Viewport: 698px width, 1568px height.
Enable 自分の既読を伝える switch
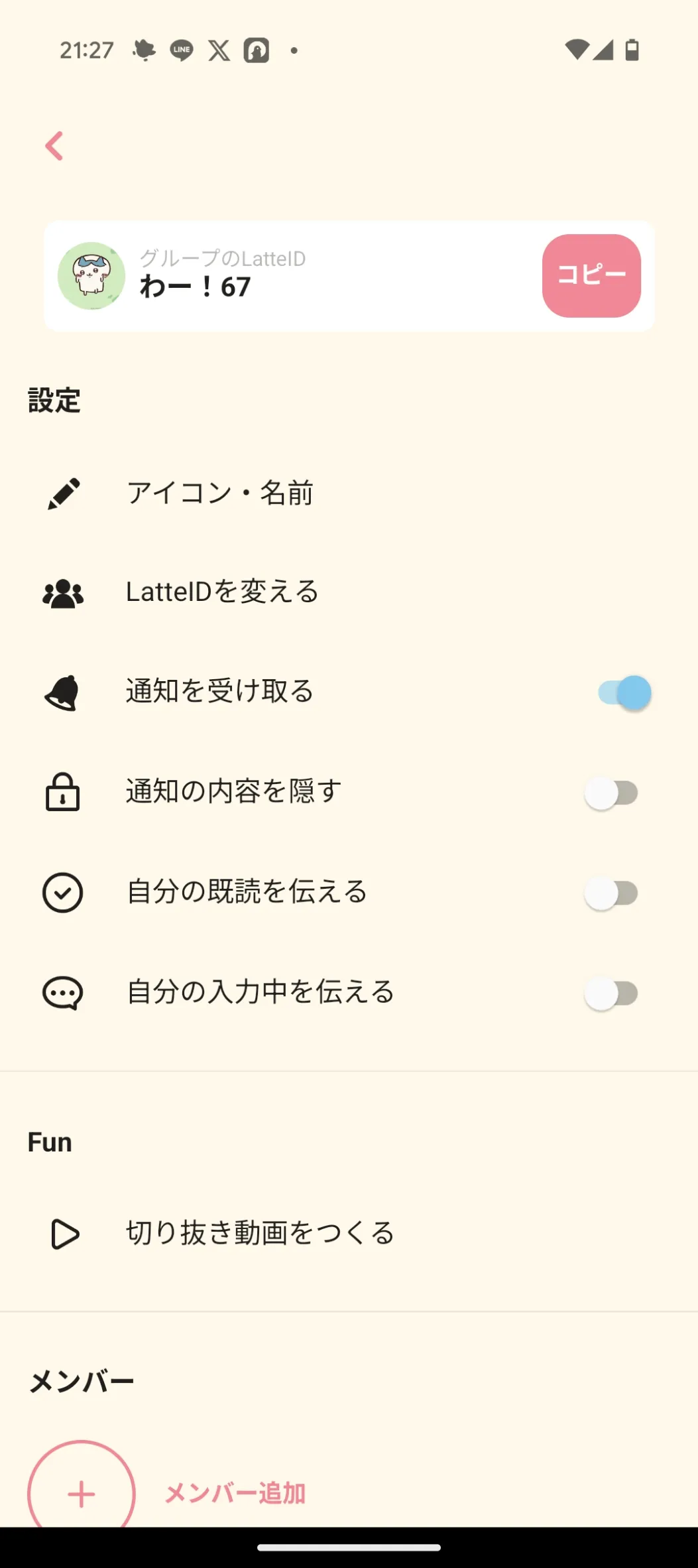(611, 893)
